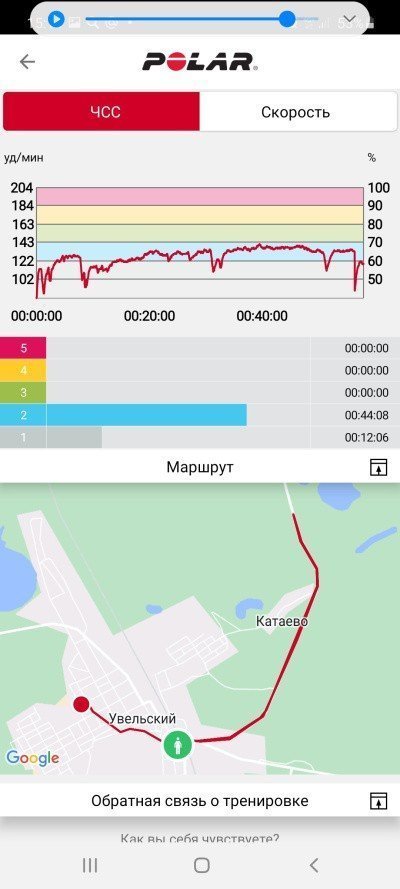Go back using the top arrow
The width and height of the screenshot is (400, 889).
(x=27, y=62)
